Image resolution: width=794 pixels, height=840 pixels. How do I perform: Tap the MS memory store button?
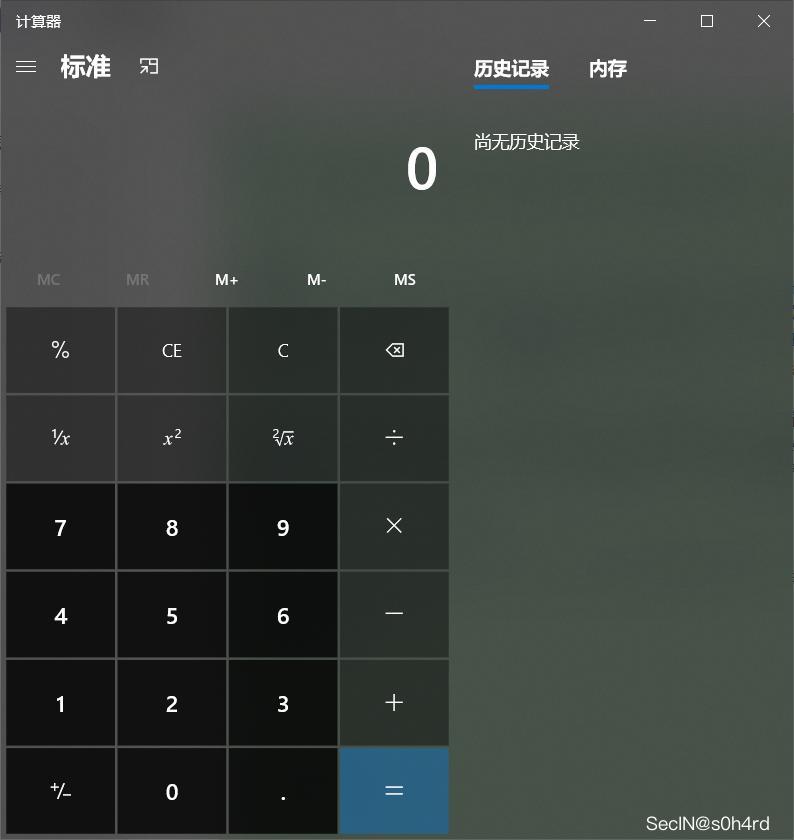405,280
